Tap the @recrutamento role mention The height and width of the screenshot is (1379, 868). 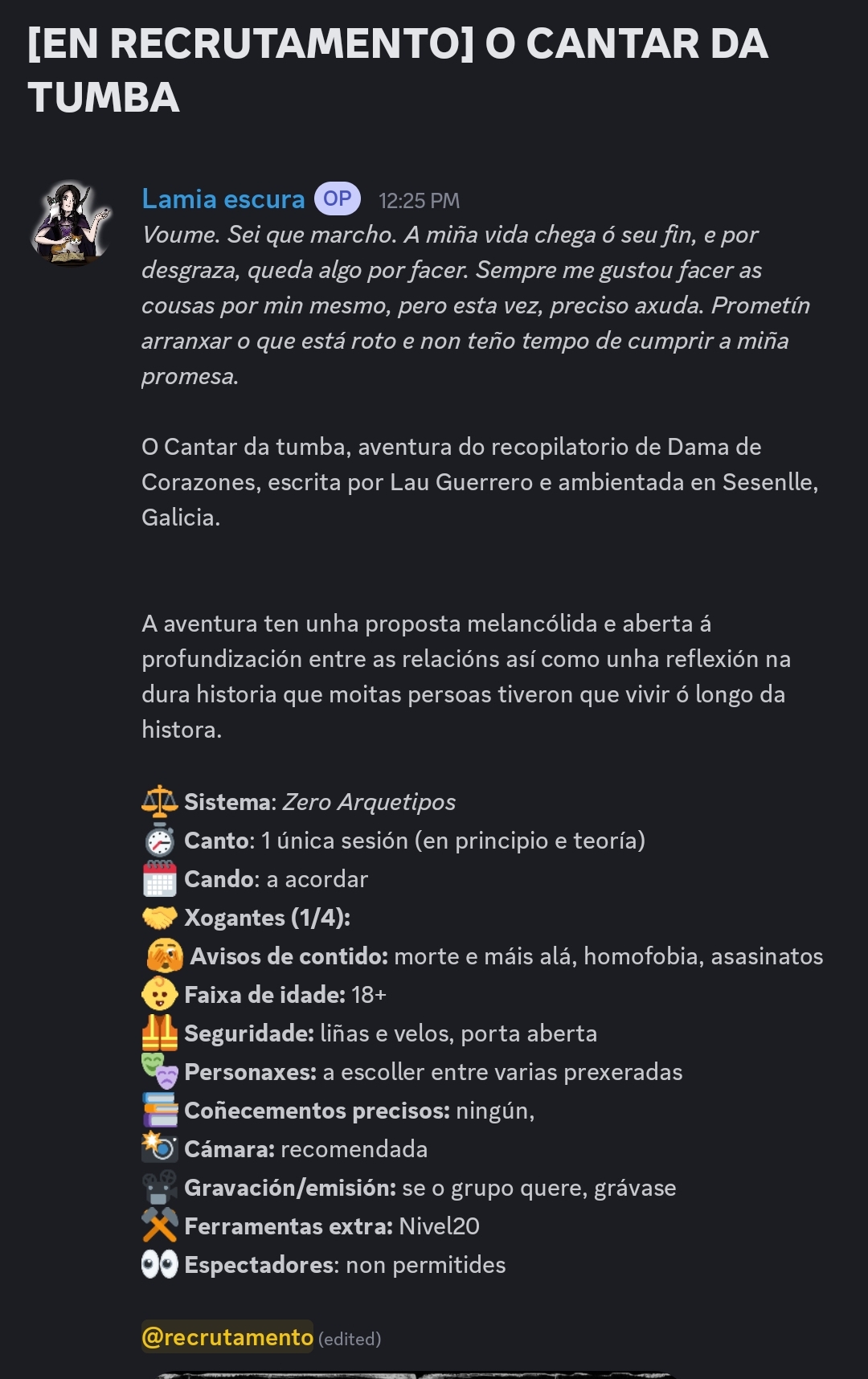[x=227, y=1336]
